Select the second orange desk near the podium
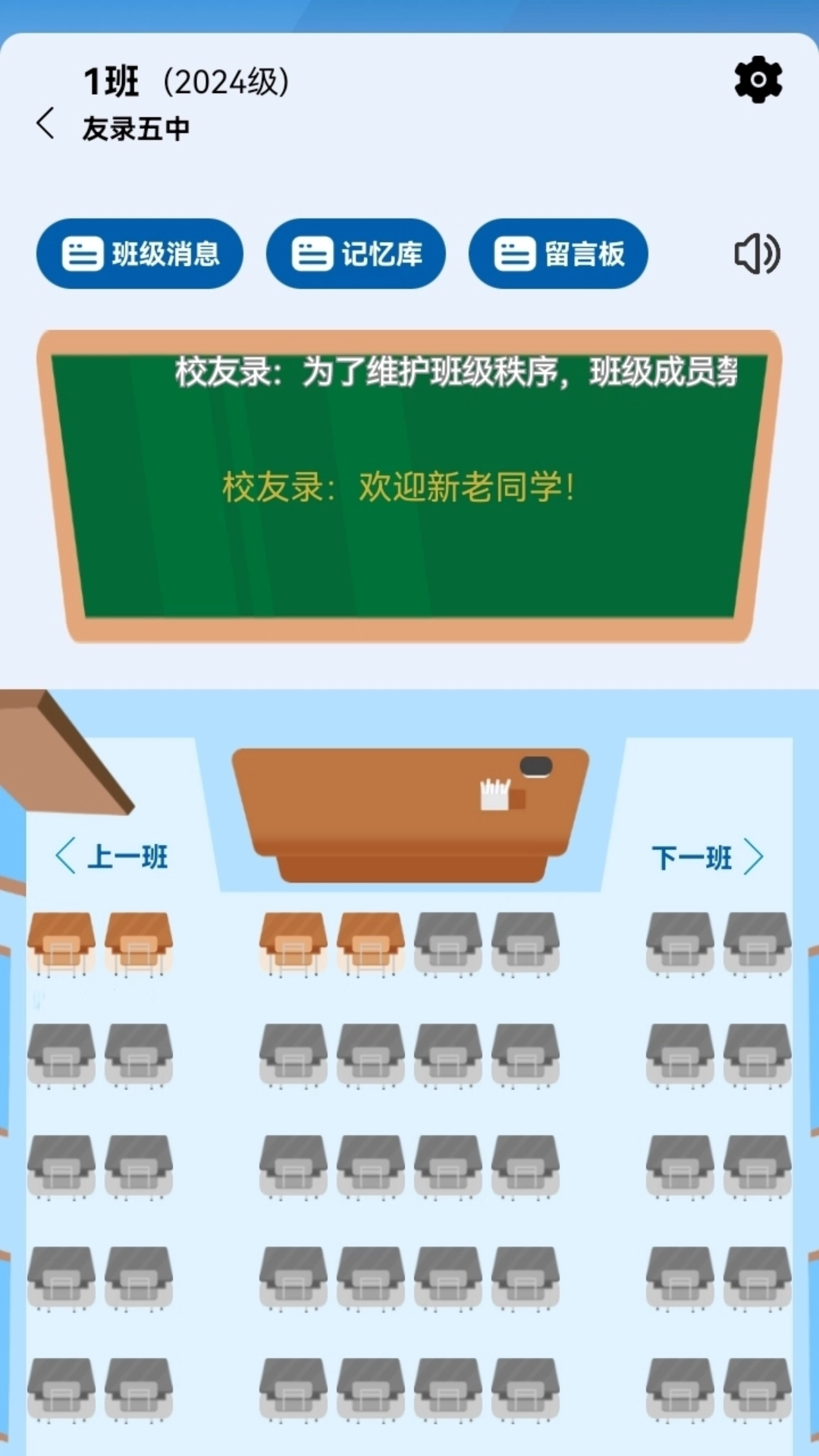The width and height of the screenshot is (819, 1456). [139, 943]
